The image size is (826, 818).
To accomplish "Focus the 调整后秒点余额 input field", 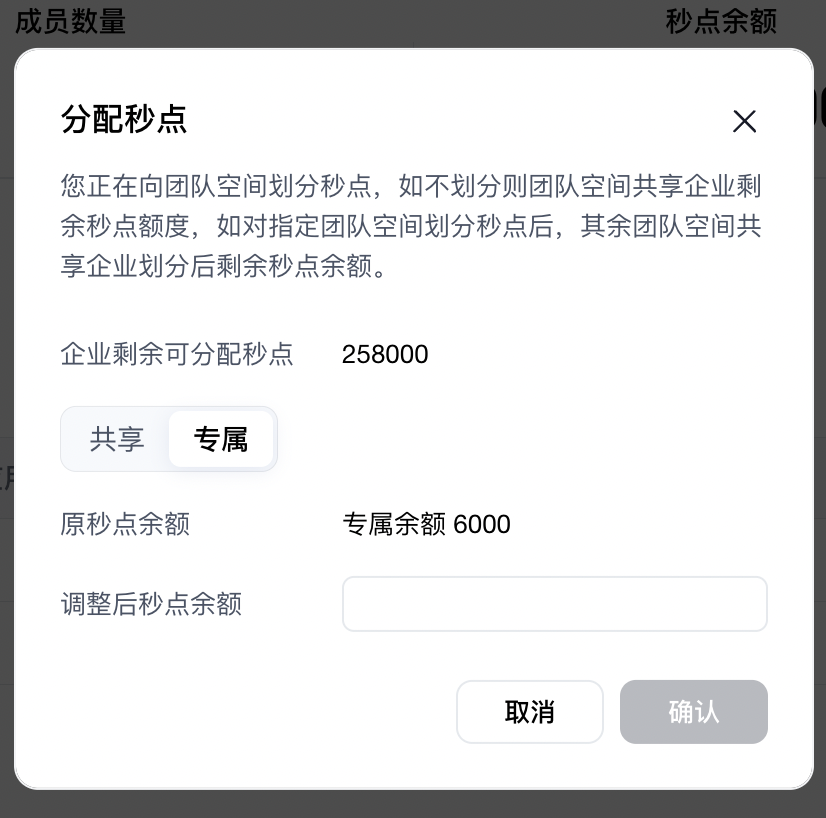I will [554, 604].
